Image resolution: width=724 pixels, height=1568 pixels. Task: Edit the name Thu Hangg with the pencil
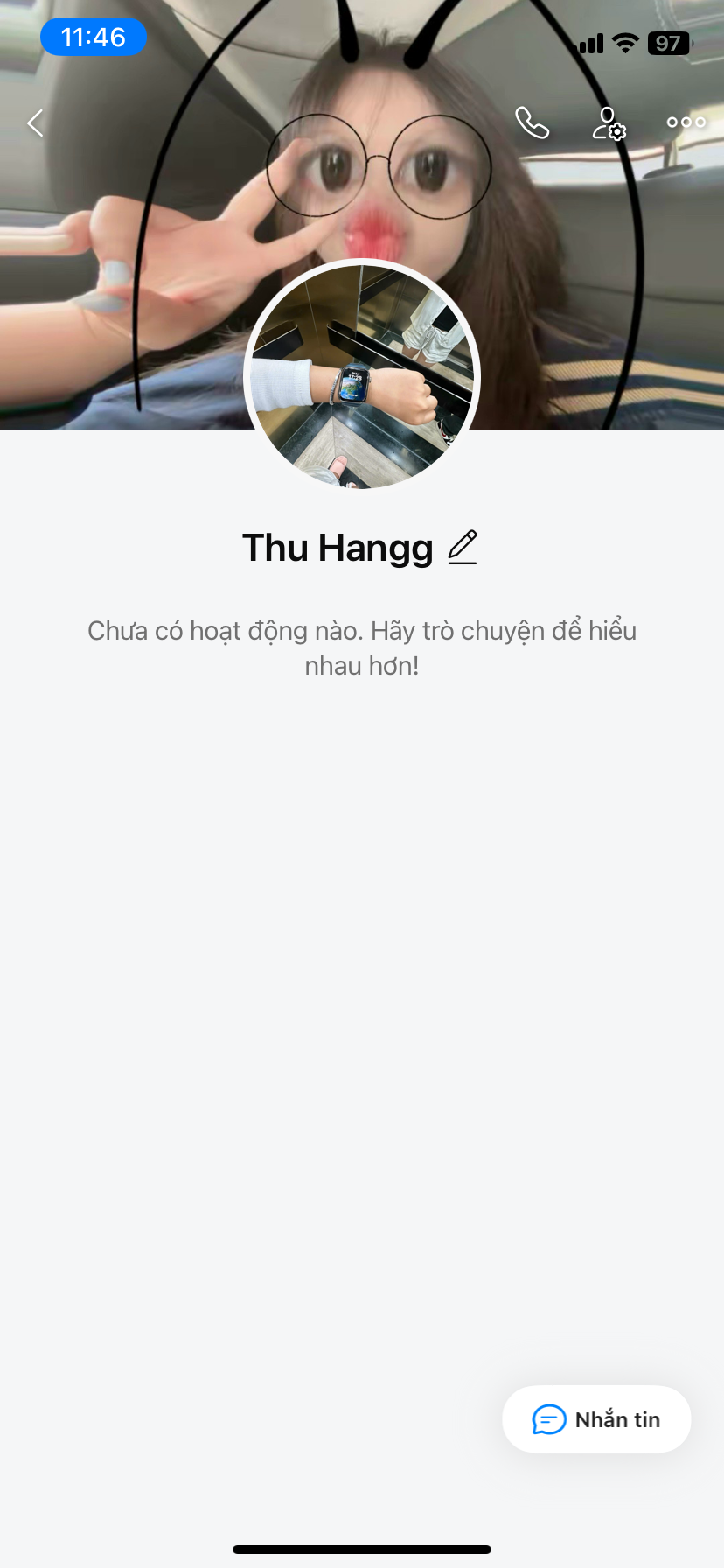(x=463, y=548)
